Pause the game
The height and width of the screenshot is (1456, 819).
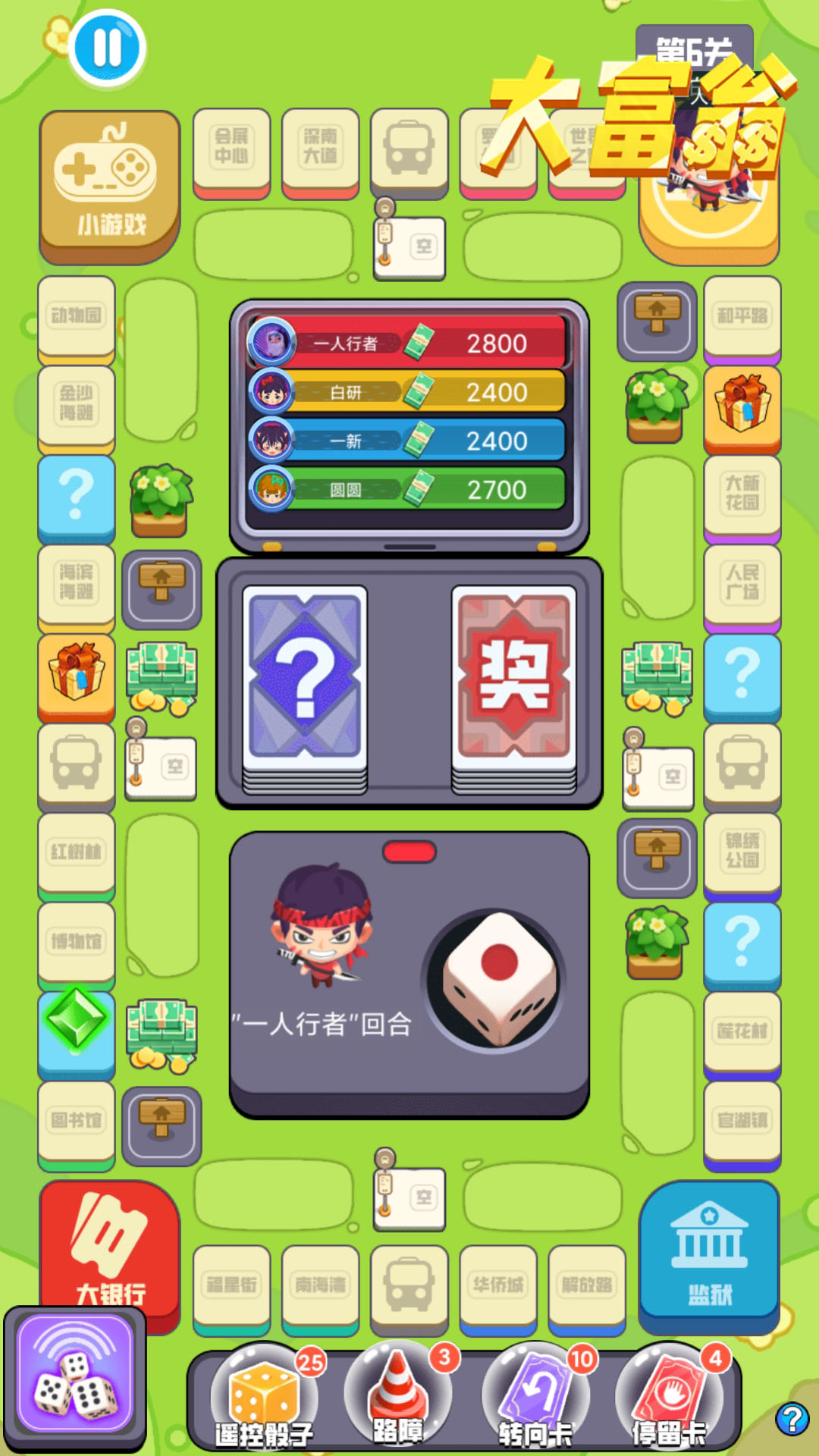(107, 47)
